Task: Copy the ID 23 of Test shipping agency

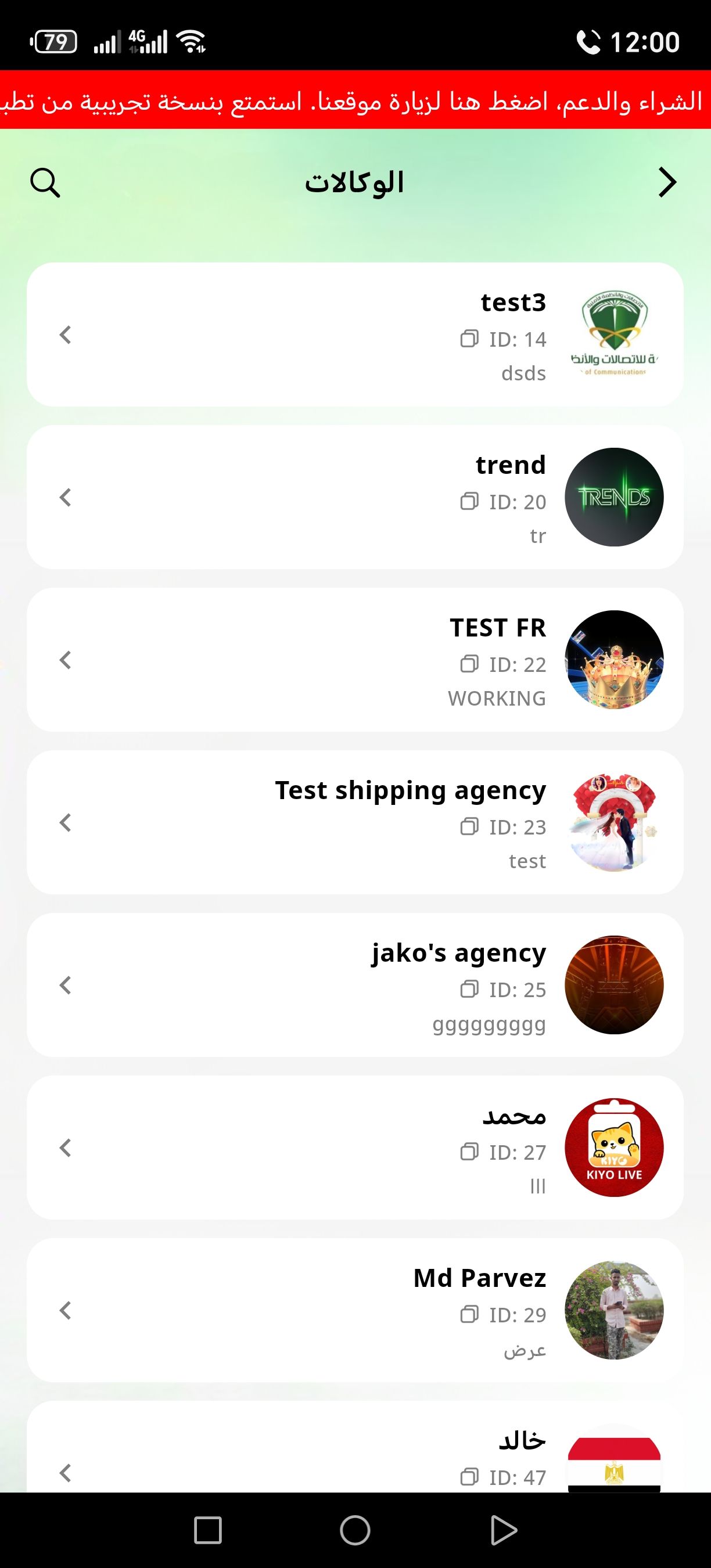Action: tap(469, 826)
